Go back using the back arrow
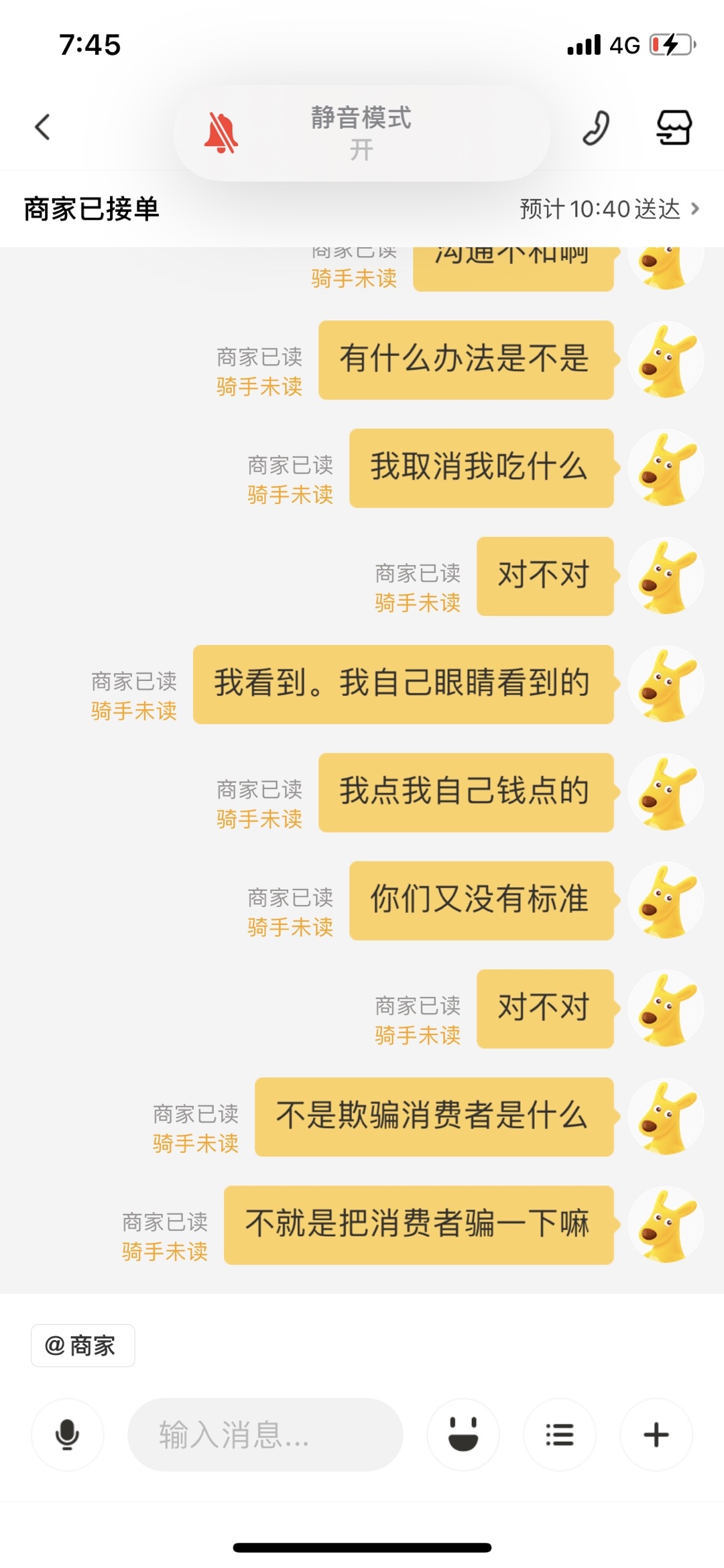Viewport: 724px width, 1568px height. [42, 127]
